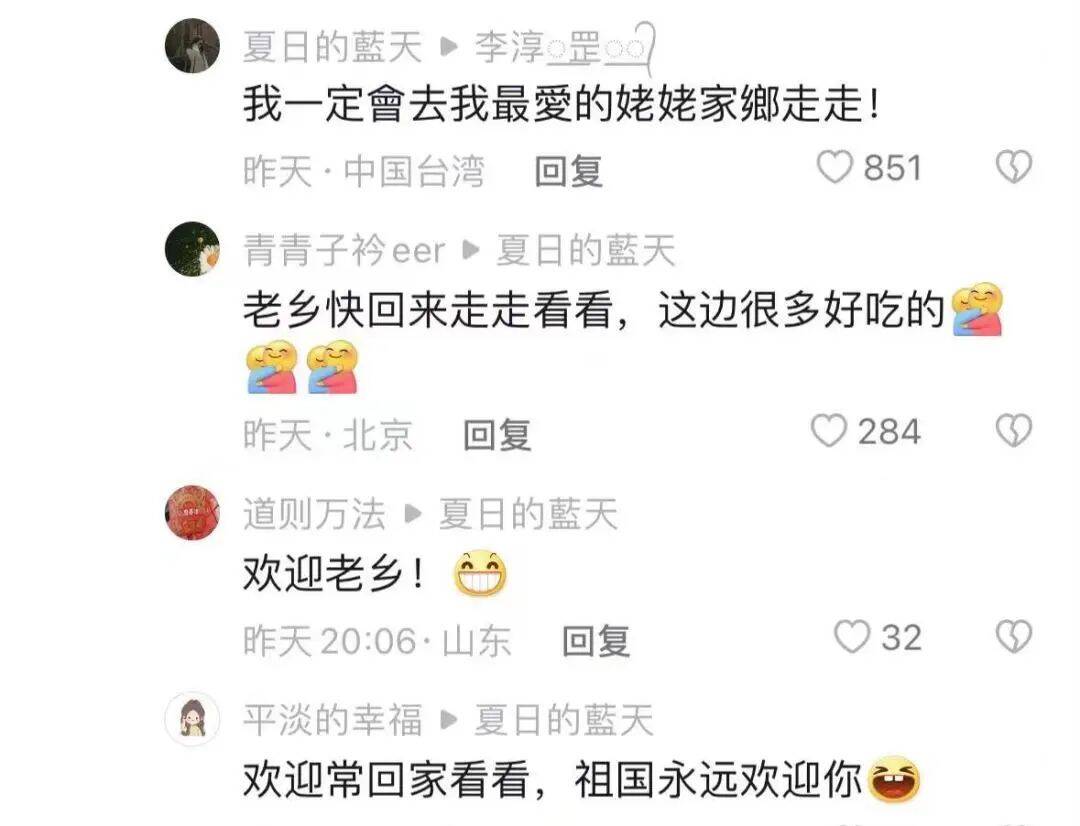Reply to 夏日的藍天's comment from 中国台湾
This screenshot has width=1080, height=826.
[568, 172]
